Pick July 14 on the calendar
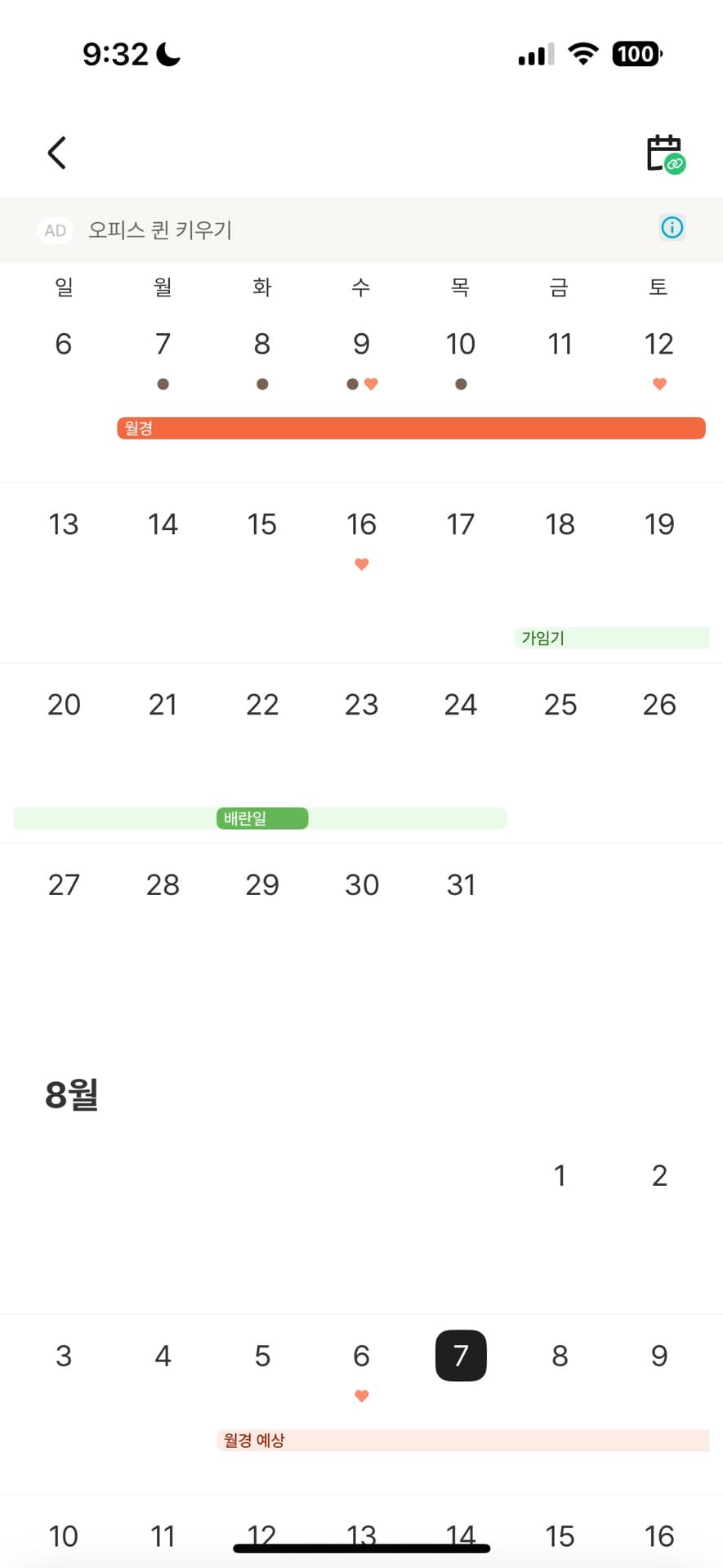This screenshot has height=1568, width=723. [x=163, y=524]
